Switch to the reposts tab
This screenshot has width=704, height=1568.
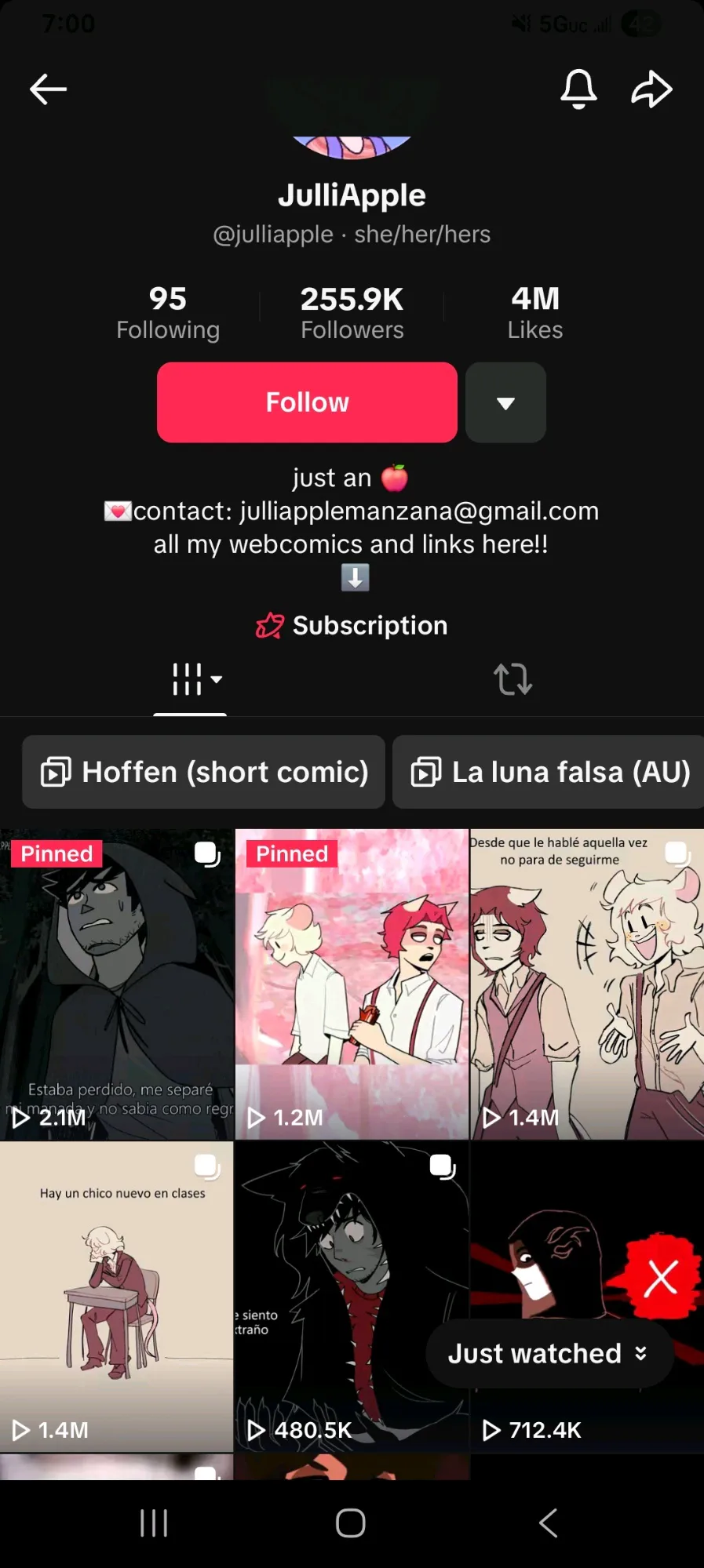click(x=512, y=679)
